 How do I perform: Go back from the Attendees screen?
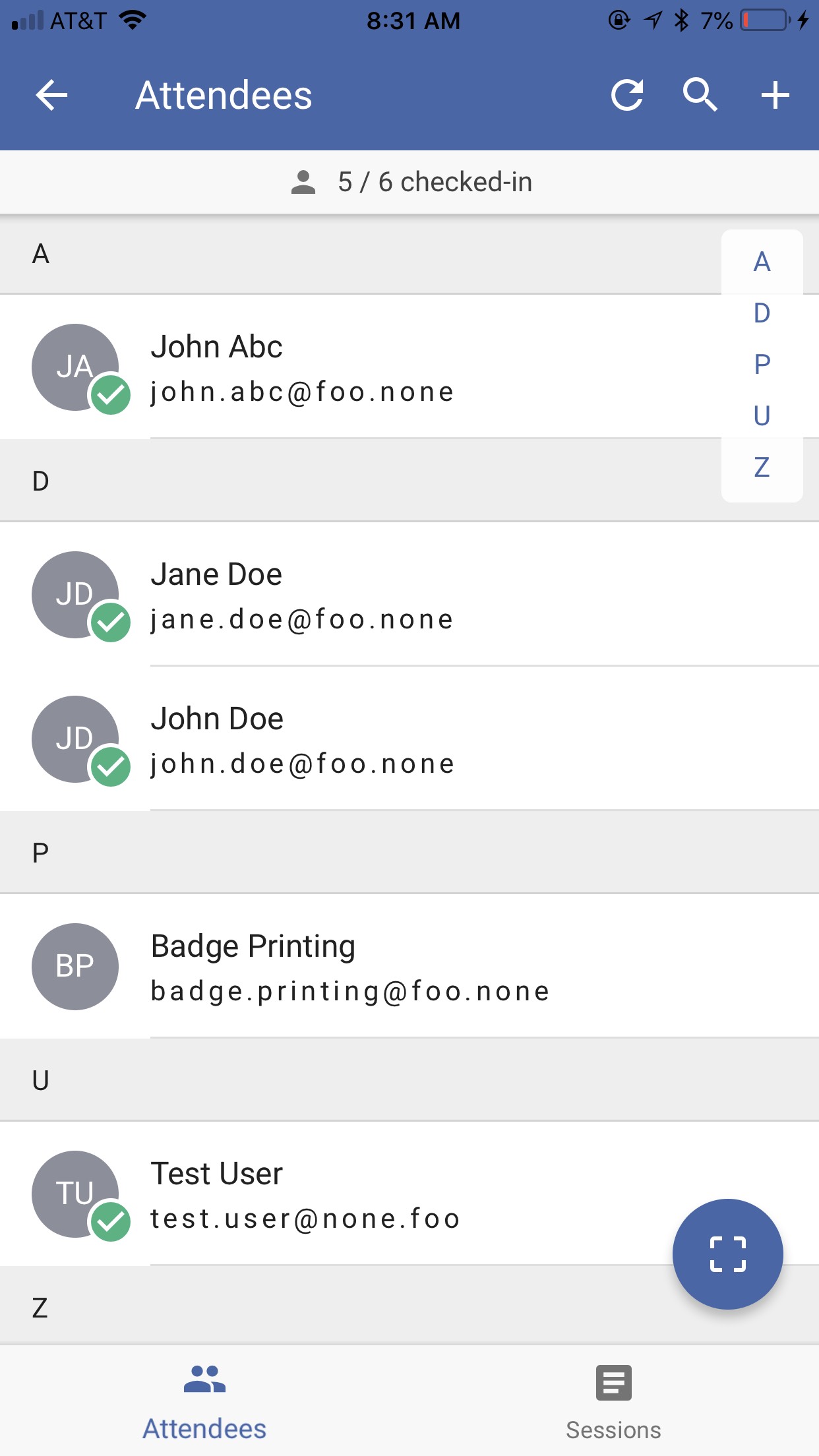tap(51, 96)
